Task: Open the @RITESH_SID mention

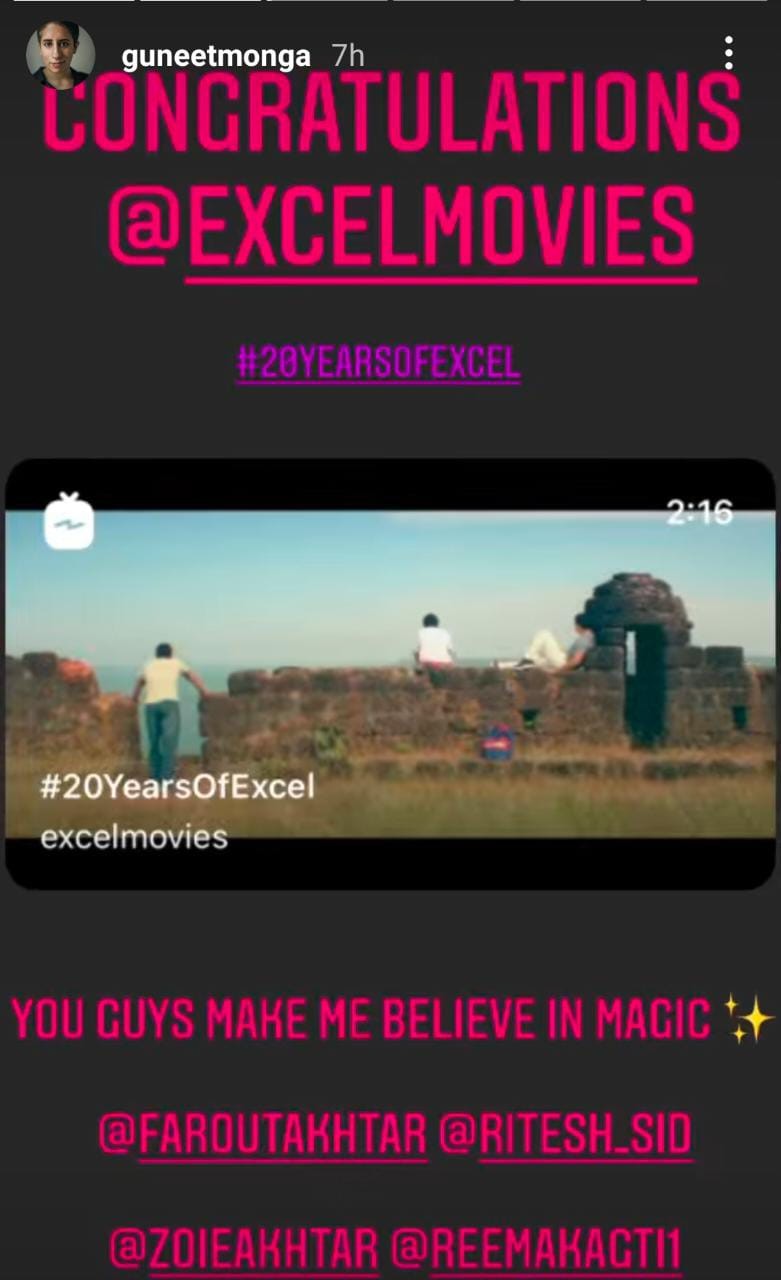Action: tap(567, 1135)
